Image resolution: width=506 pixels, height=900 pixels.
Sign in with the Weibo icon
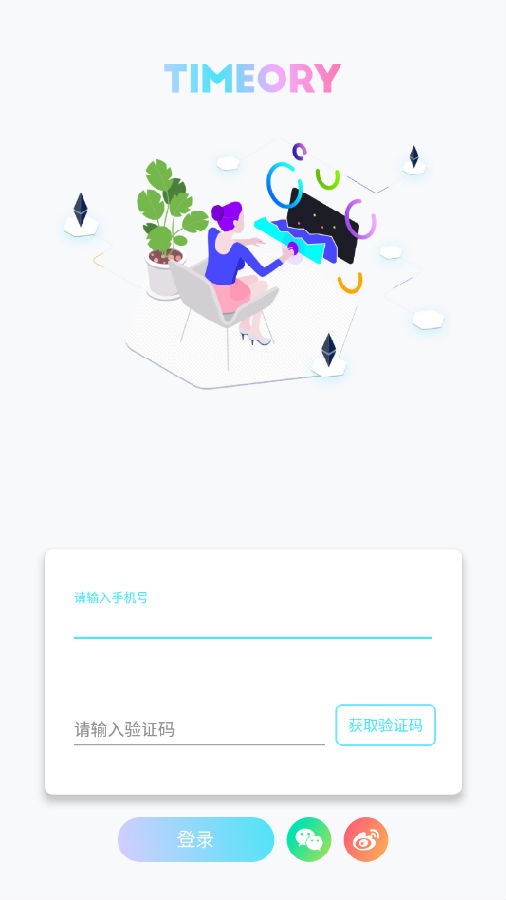366,839
